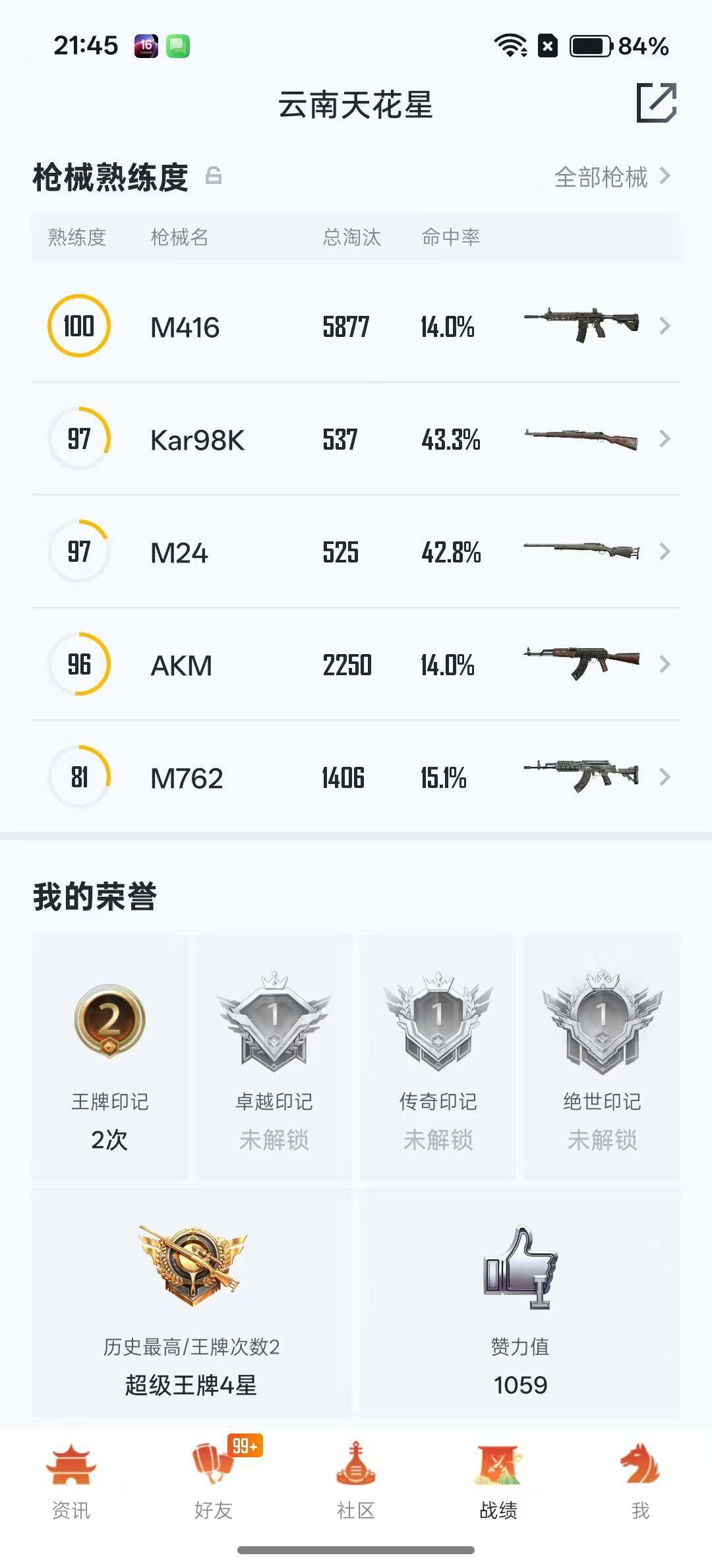
Task: Open the 我 profile icon in bottom bar
Action: [640, 1462]
